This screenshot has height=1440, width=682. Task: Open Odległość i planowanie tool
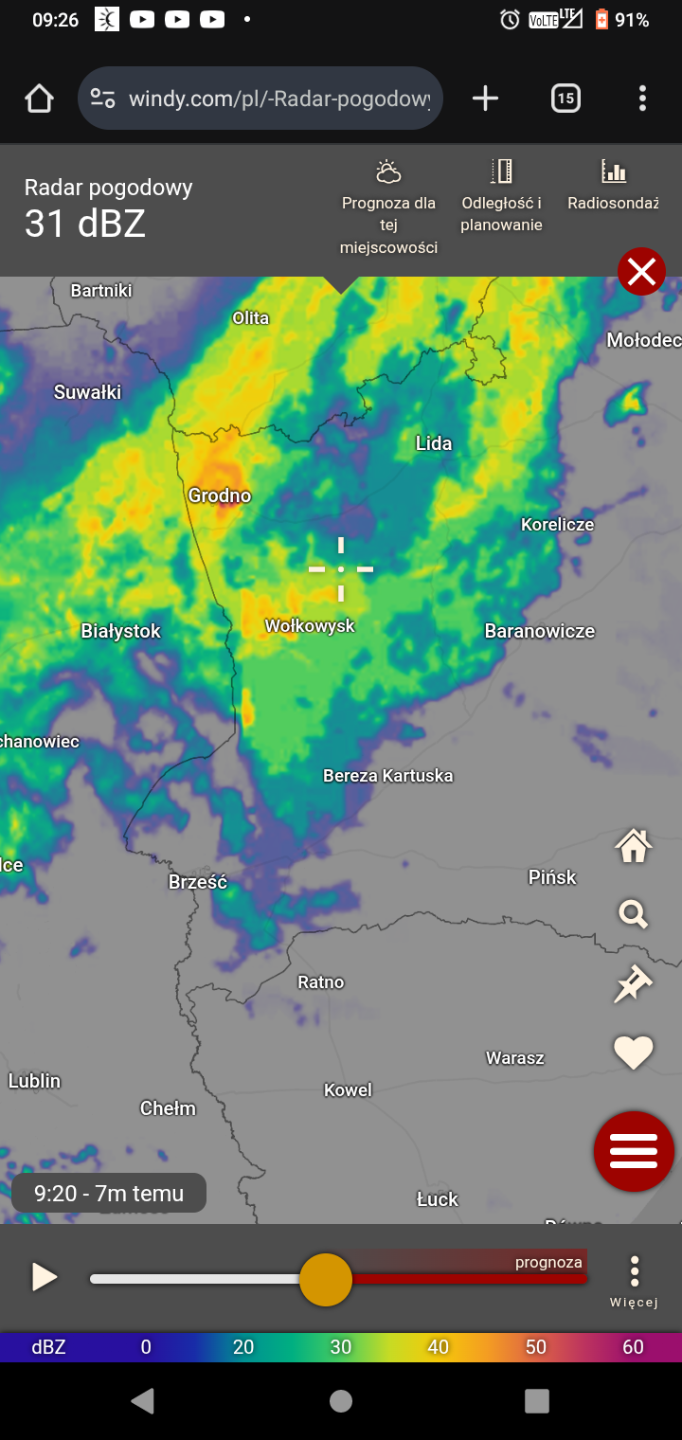501,197
